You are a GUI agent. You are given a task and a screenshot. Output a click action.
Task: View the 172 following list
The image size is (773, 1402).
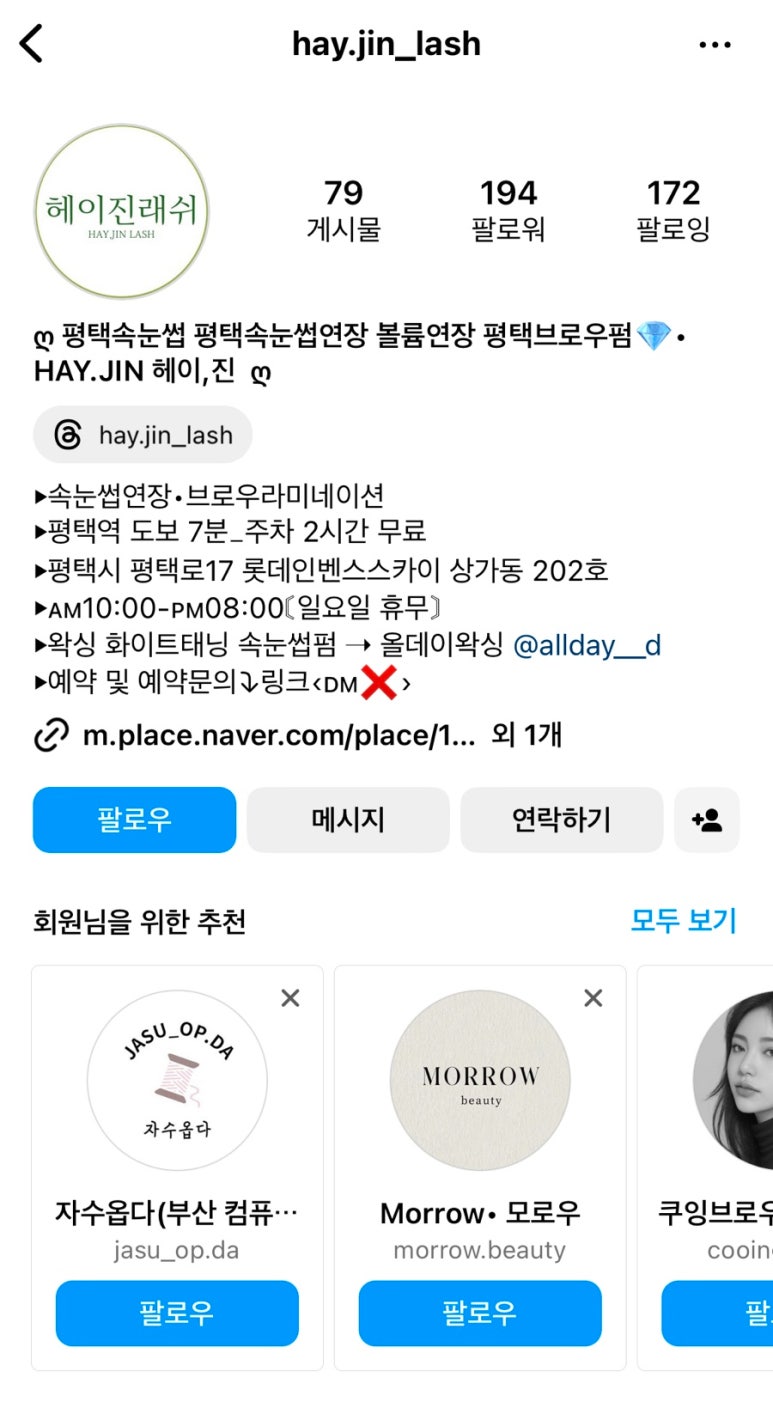coord(673,210)
